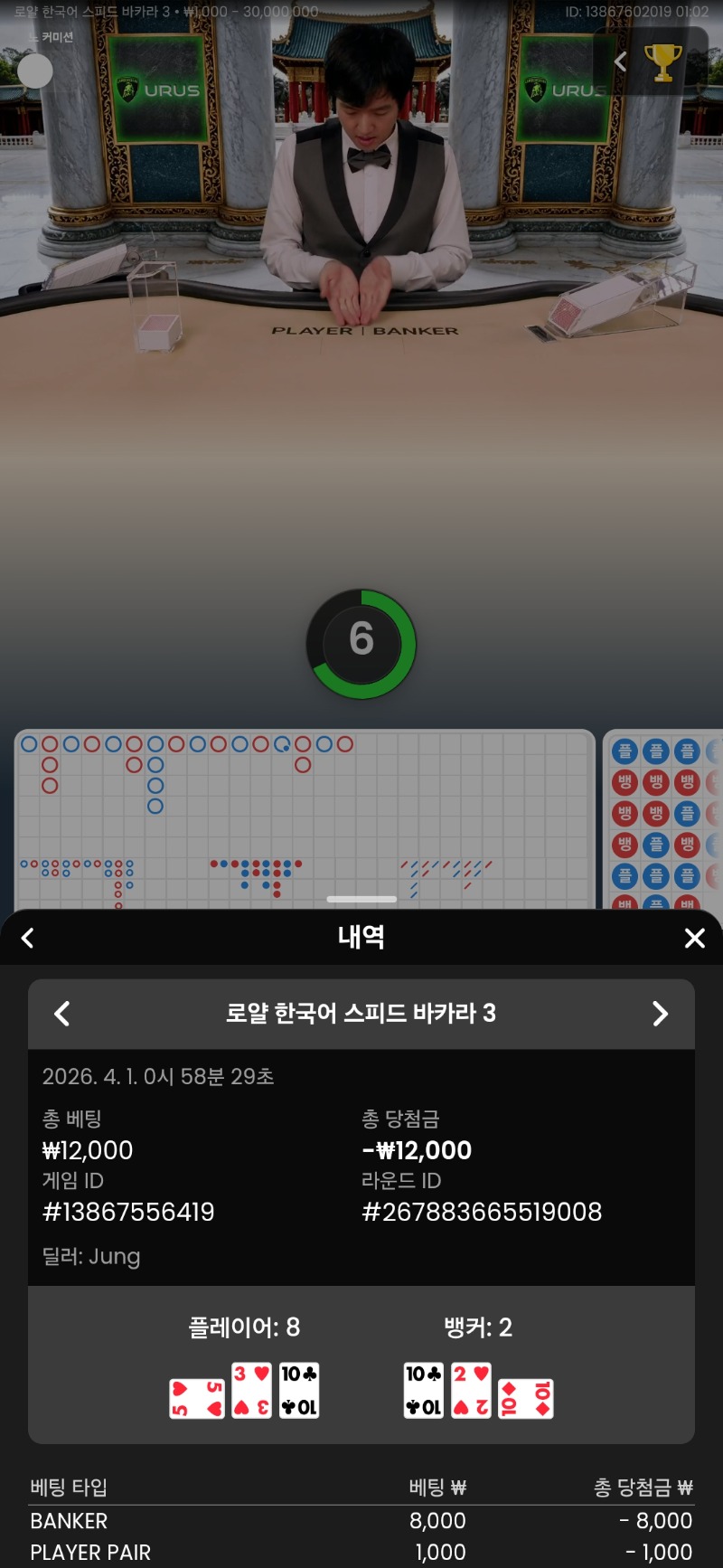Open the trophy leaderboard panel
Image resolution: width=723 pixels, height=1568 pixels.
point(662,61)
